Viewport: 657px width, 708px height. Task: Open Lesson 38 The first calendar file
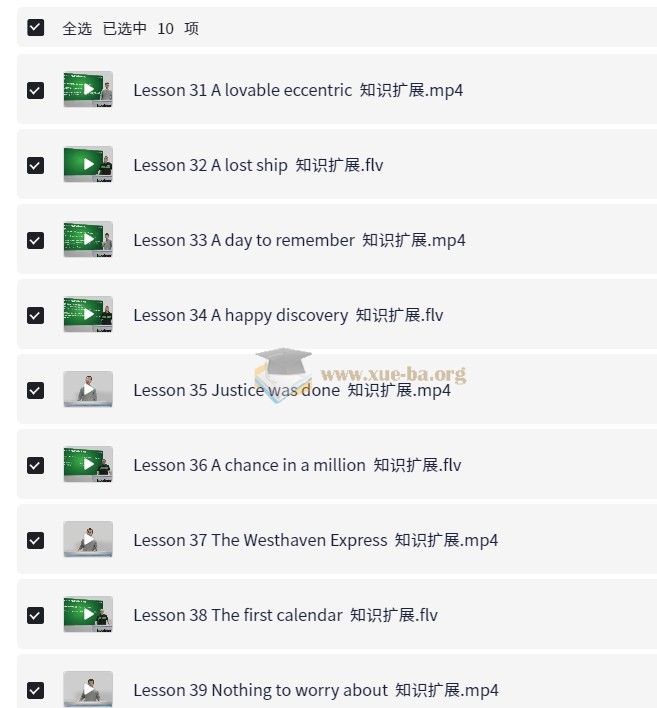285,615
